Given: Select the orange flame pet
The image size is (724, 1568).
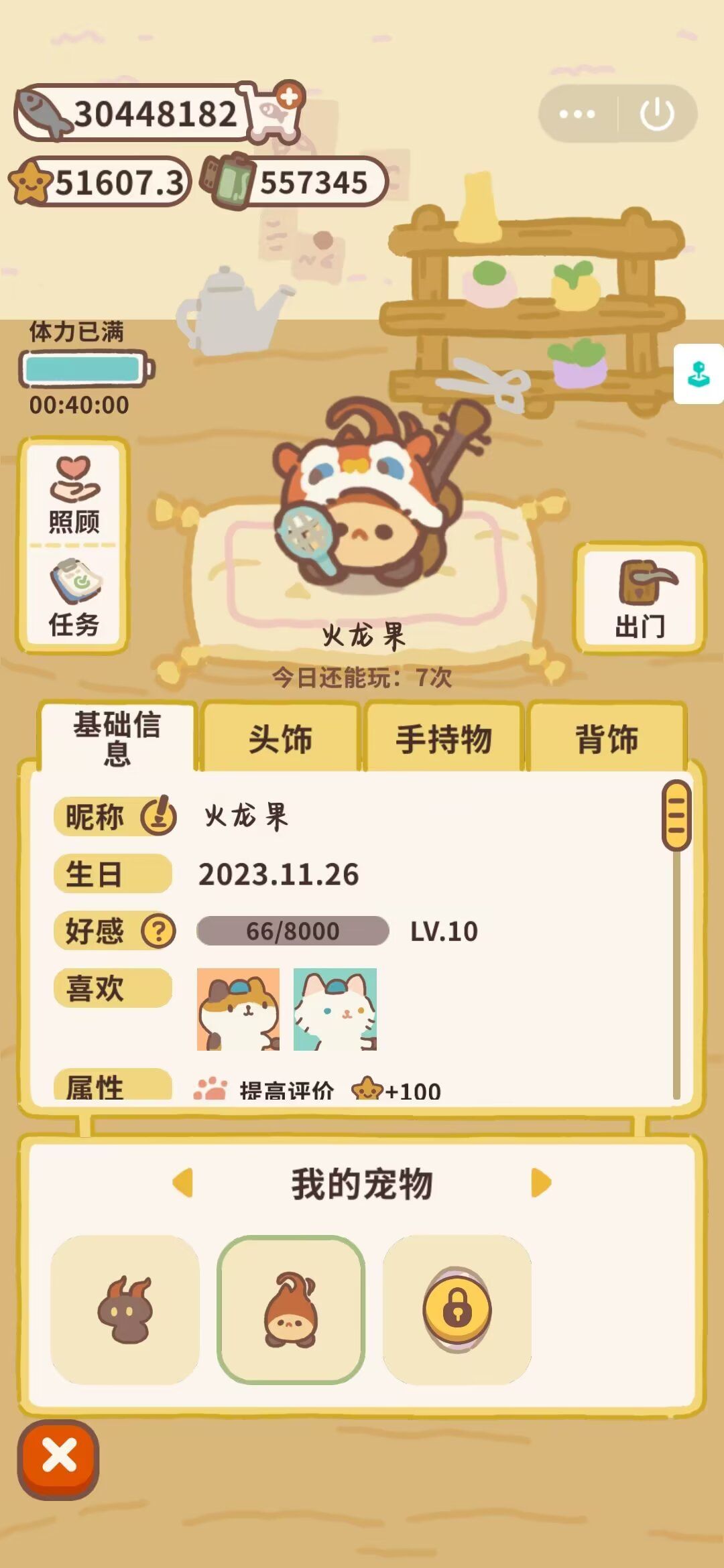Looking at the screenshot, I should click(291, 1309).
